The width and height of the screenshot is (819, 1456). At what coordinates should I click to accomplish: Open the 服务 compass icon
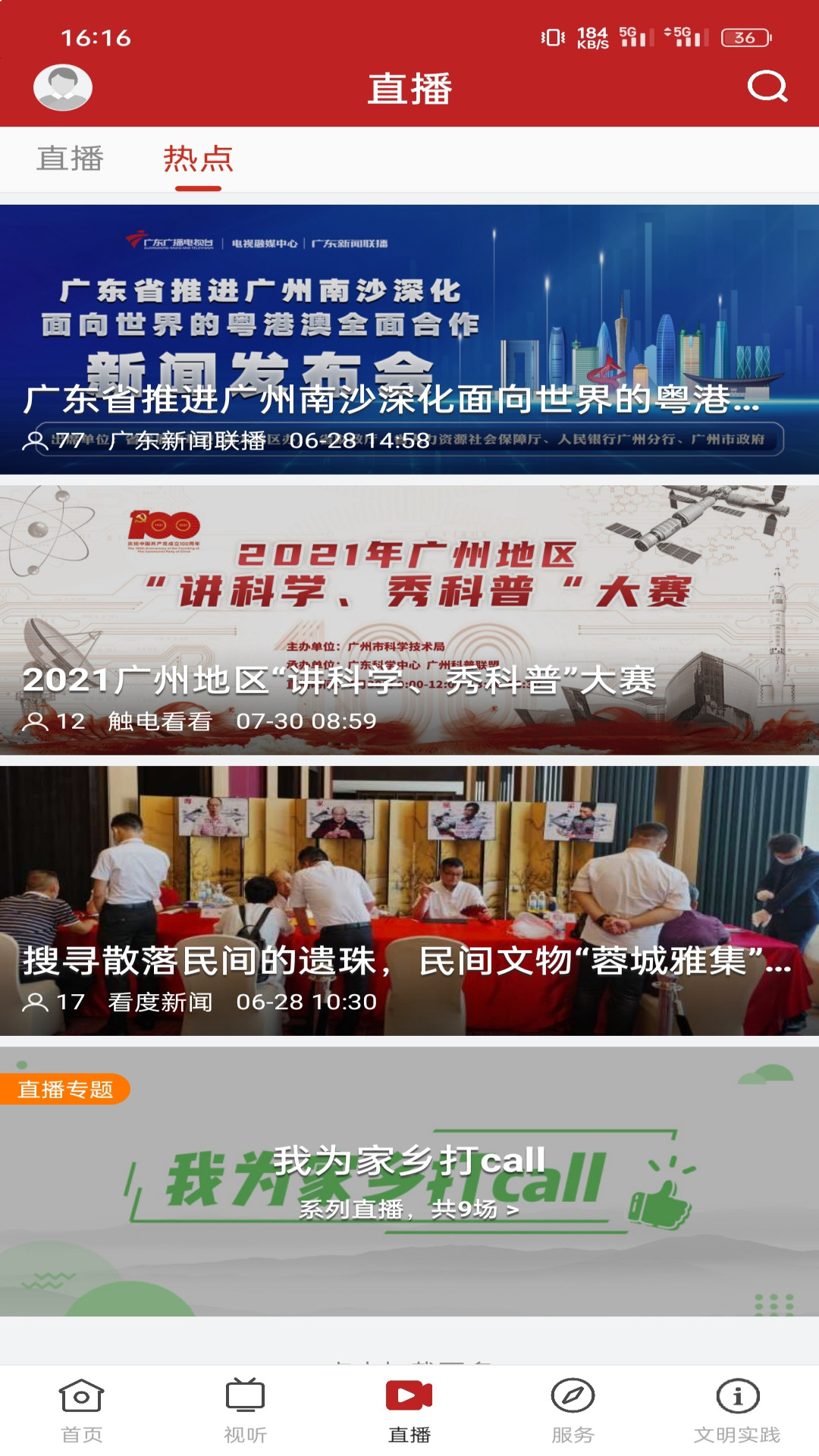pos(573,1411)
